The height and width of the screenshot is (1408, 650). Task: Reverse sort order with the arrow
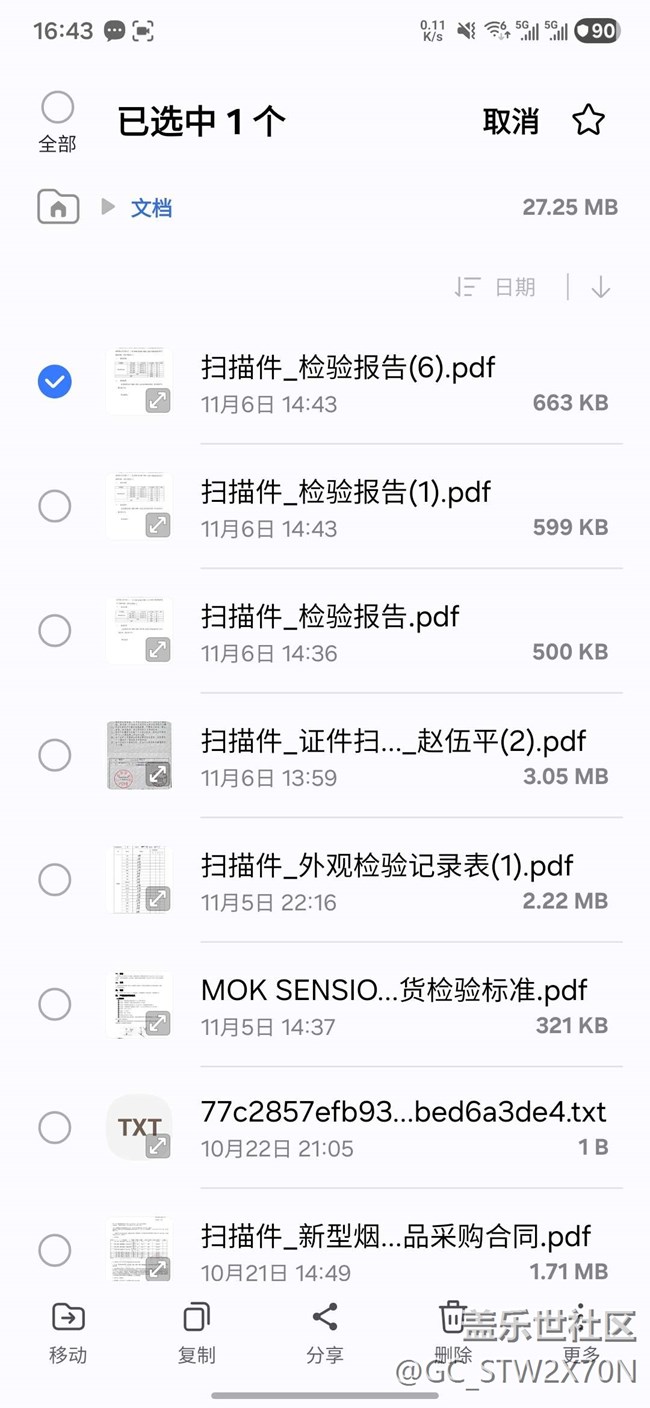(600, 288)
